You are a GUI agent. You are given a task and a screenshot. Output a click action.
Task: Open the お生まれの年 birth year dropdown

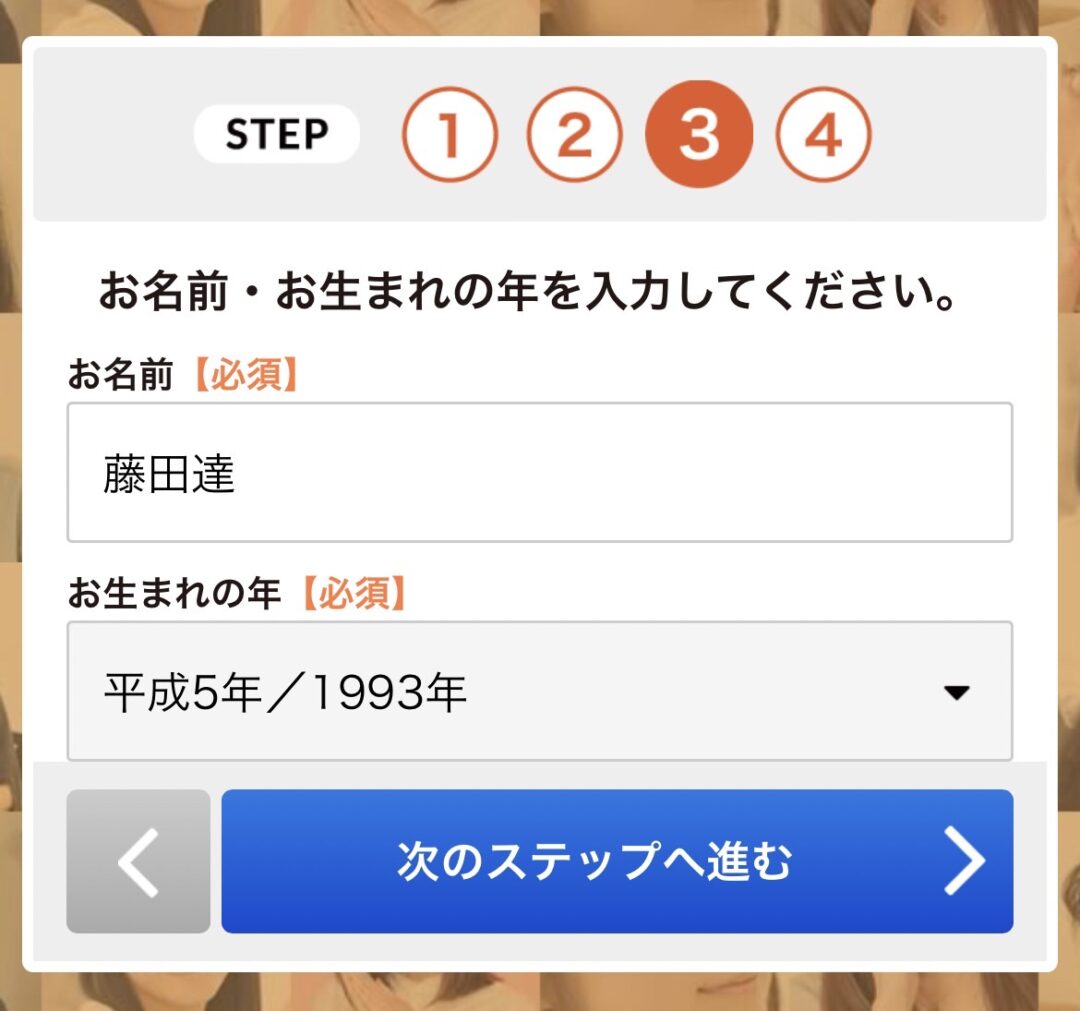pyautogui.click(x=539, y=692)
